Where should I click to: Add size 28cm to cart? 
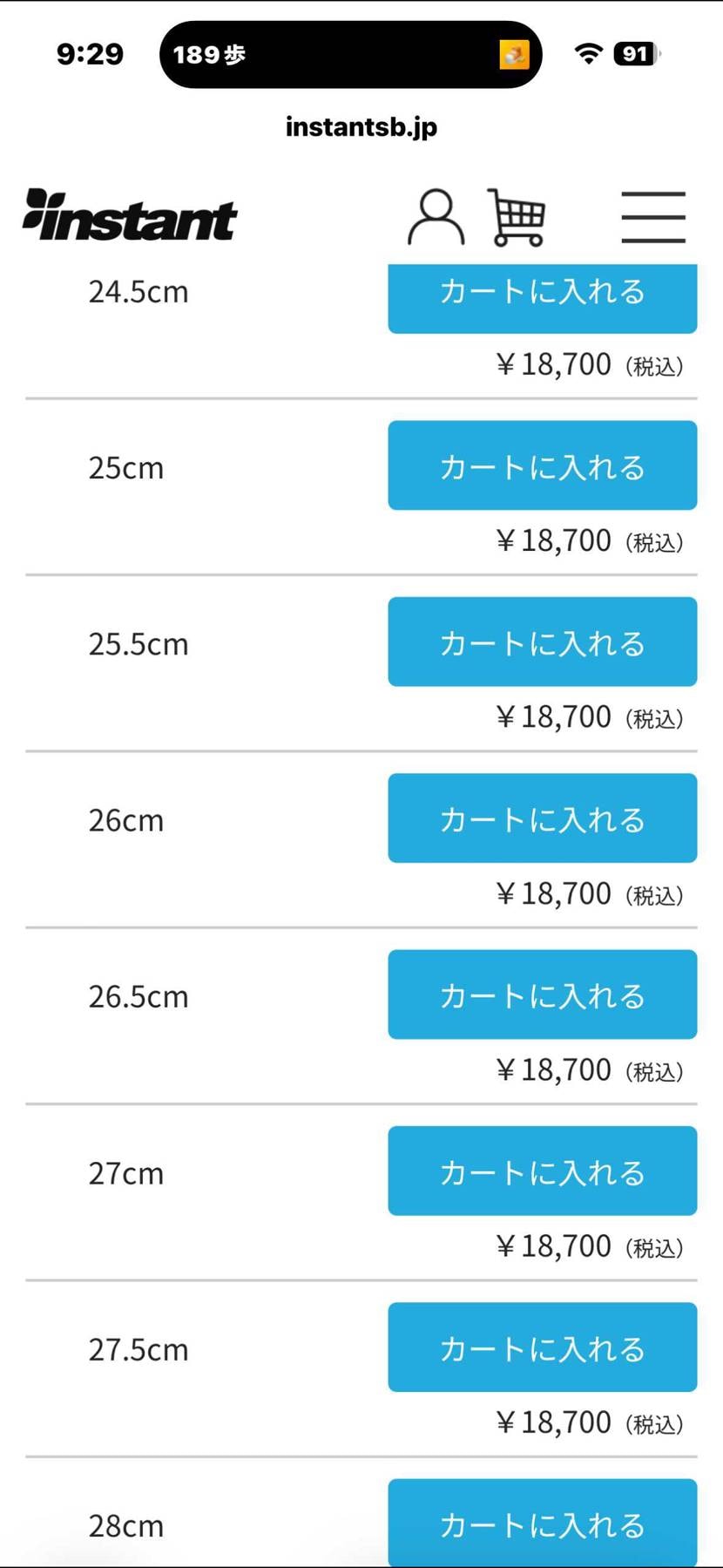542,1522
